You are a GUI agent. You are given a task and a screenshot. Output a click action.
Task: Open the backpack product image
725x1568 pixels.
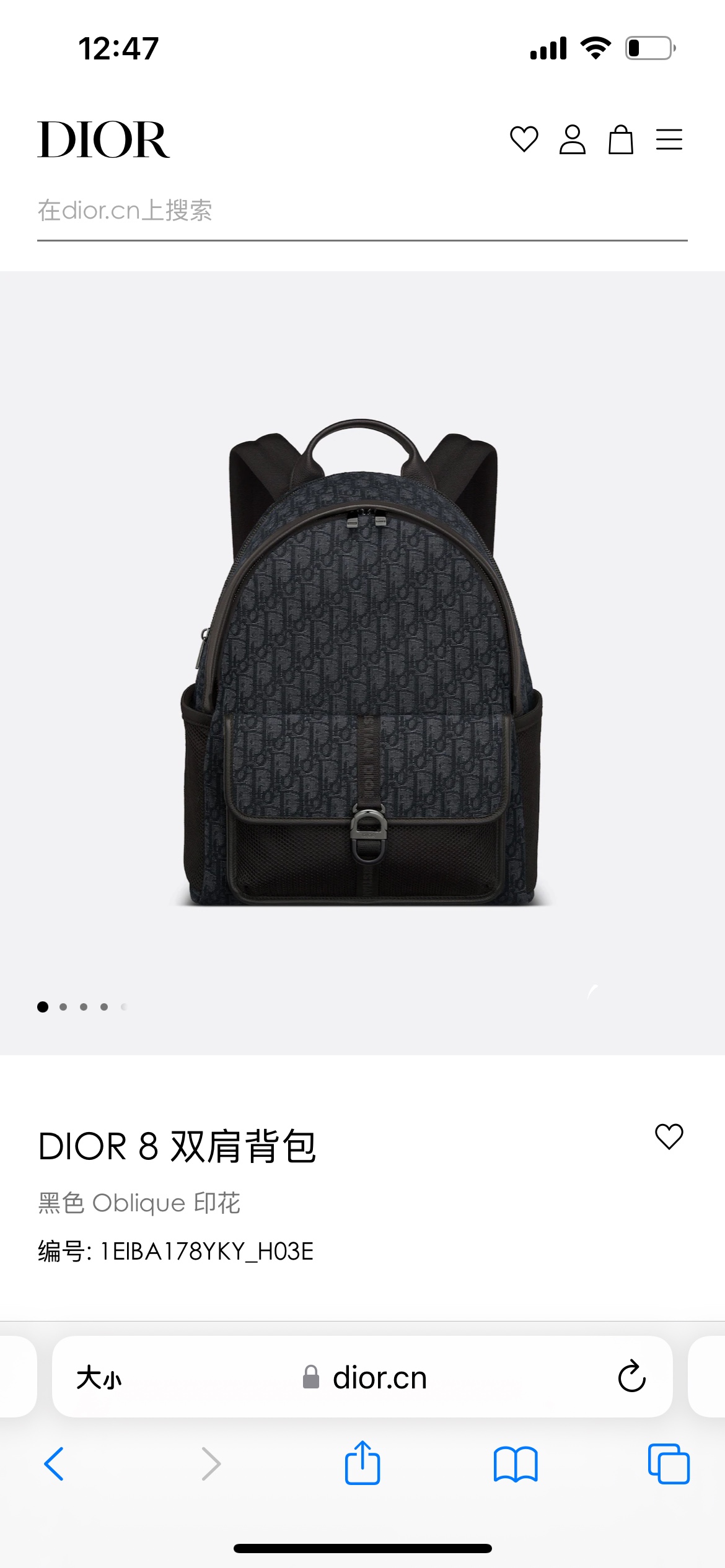click(362, 663)
